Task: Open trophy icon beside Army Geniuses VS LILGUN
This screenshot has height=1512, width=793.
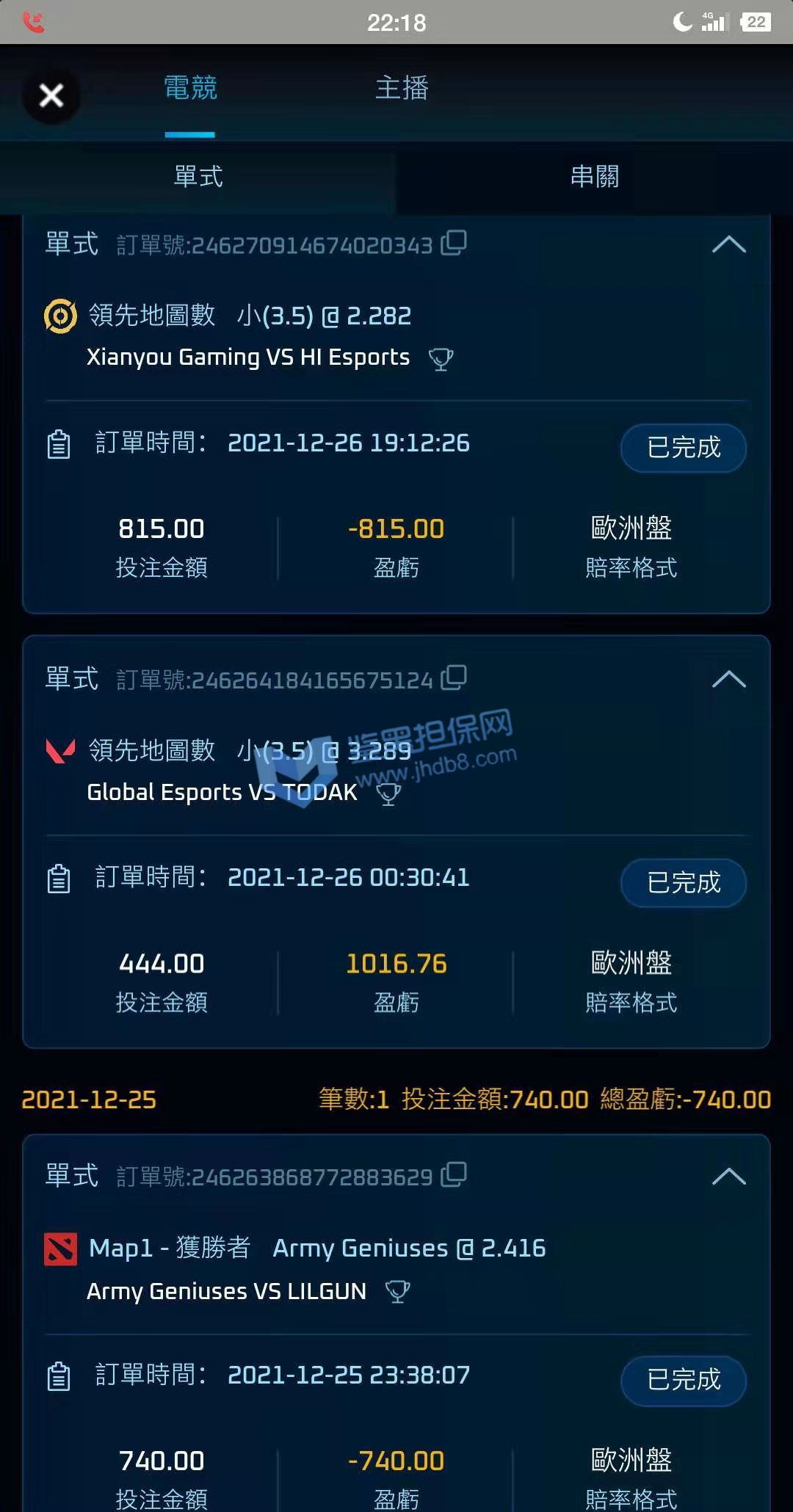Action: pos(397,1292)
